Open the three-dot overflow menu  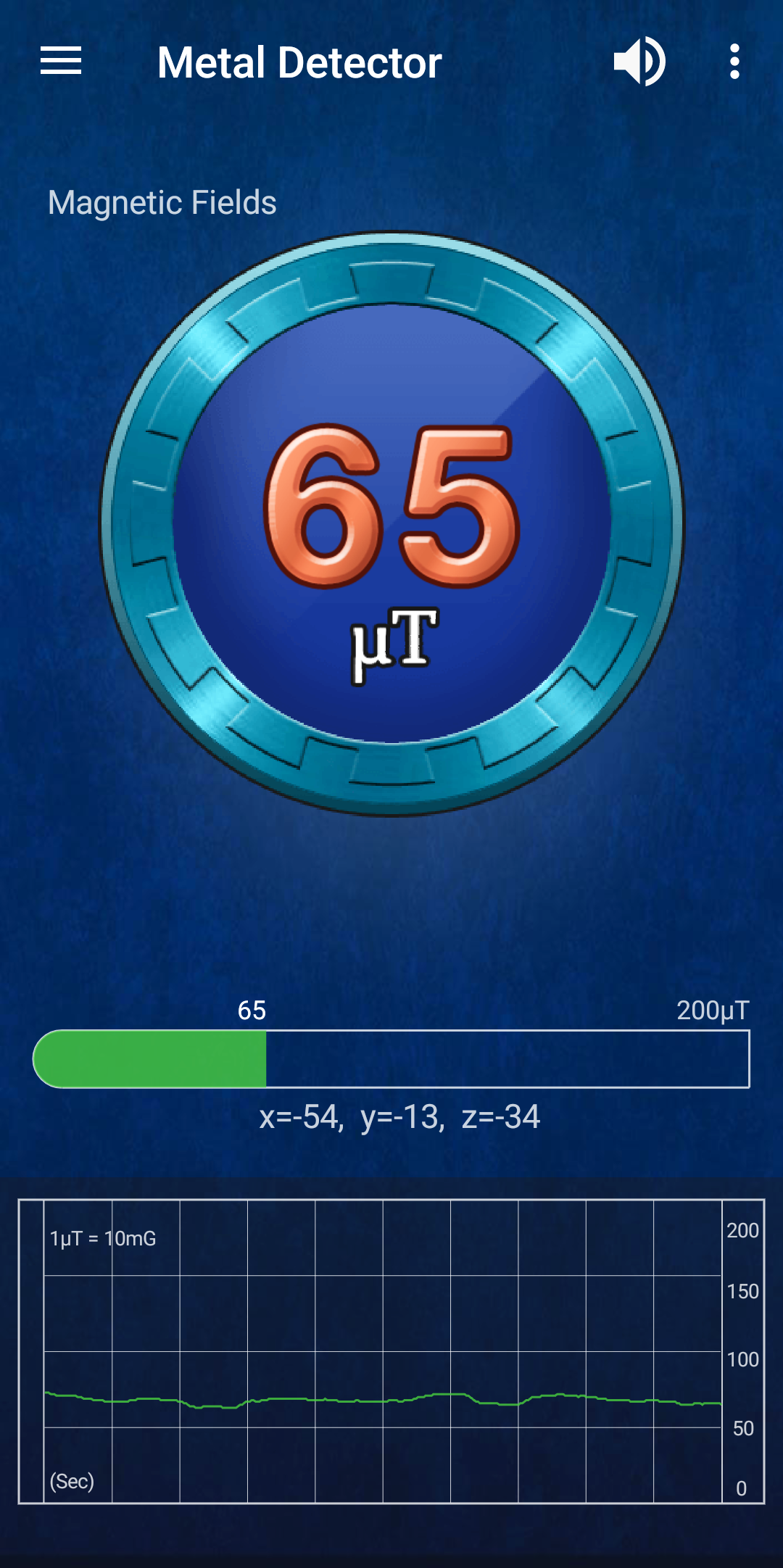click(734, 62)
